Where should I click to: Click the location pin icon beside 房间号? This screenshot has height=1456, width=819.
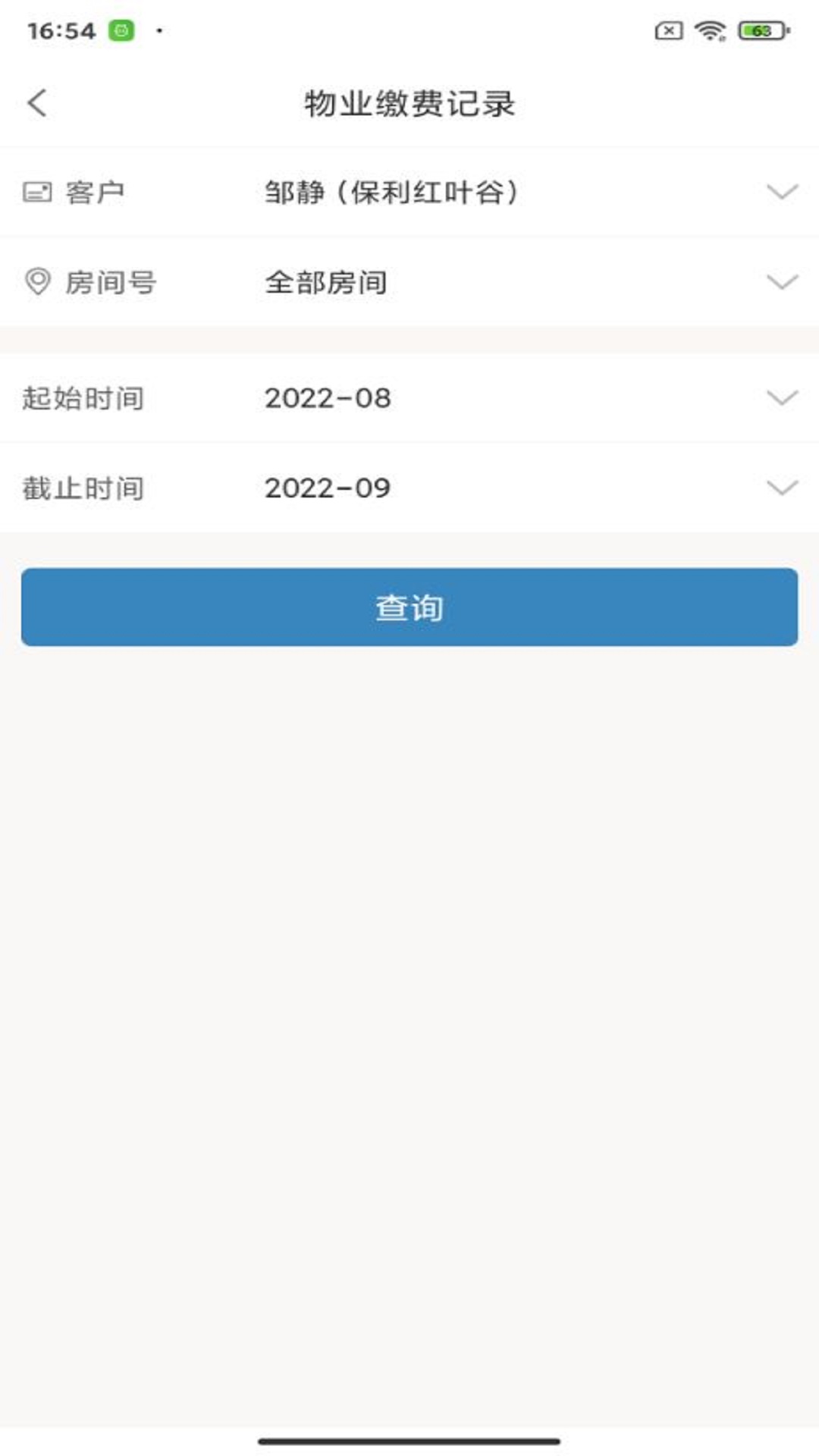39,281
